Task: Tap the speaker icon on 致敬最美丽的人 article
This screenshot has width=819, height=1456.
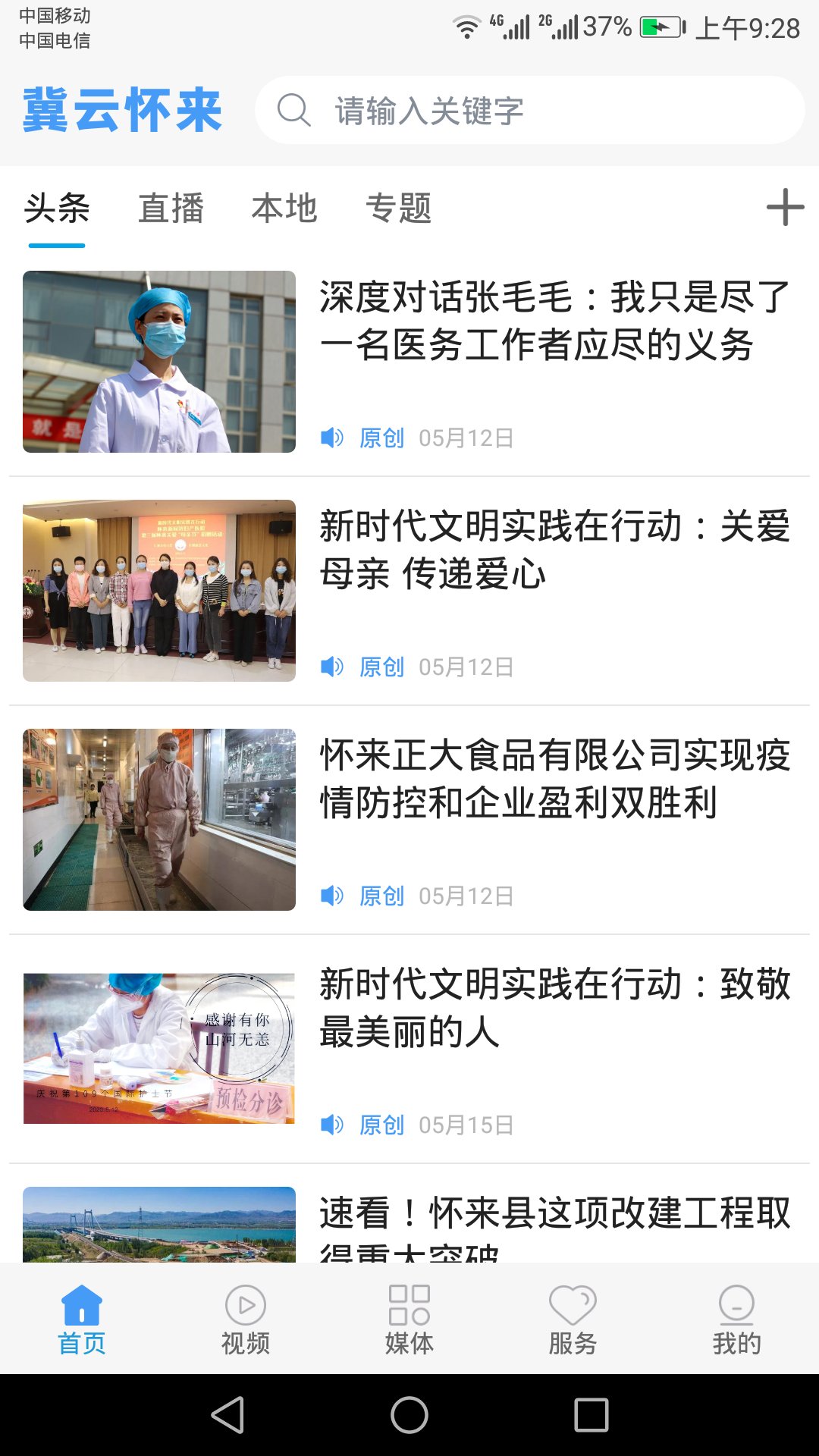Action: pos(333,1125)
